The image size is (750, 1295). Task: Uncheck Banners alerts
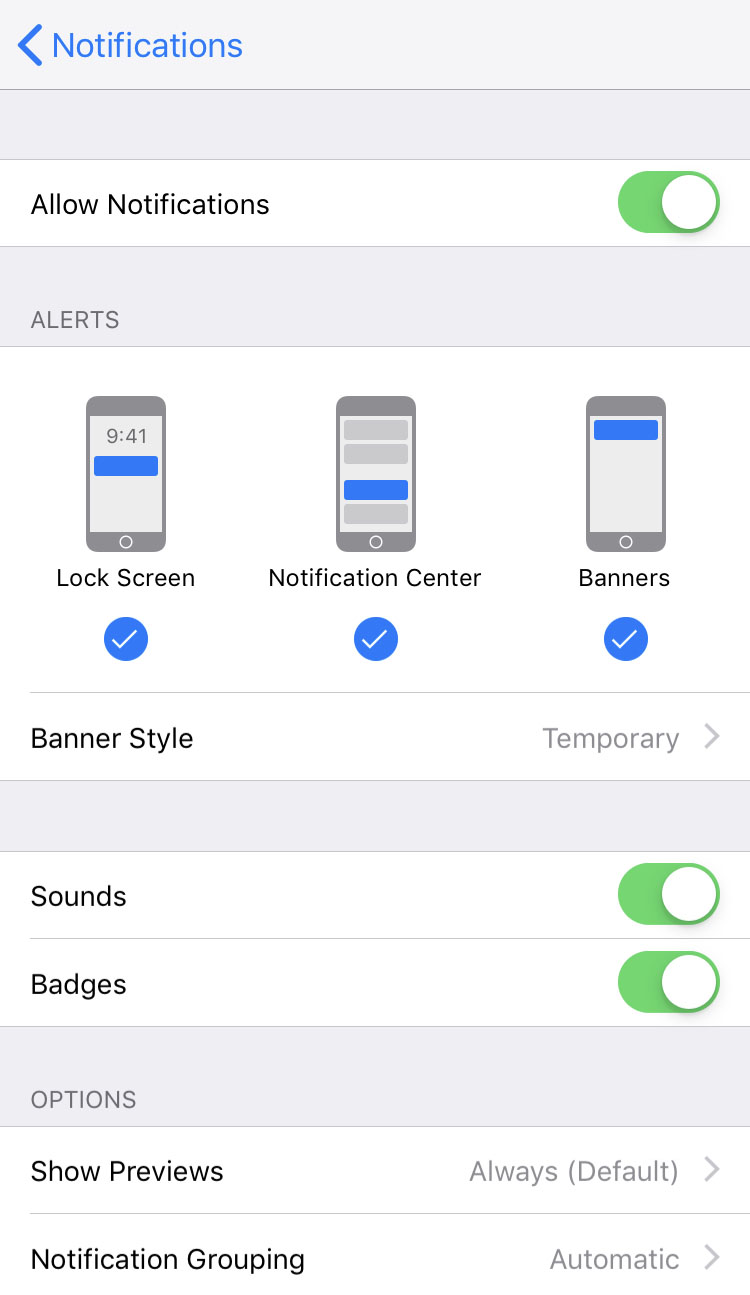tap(625, 640)
